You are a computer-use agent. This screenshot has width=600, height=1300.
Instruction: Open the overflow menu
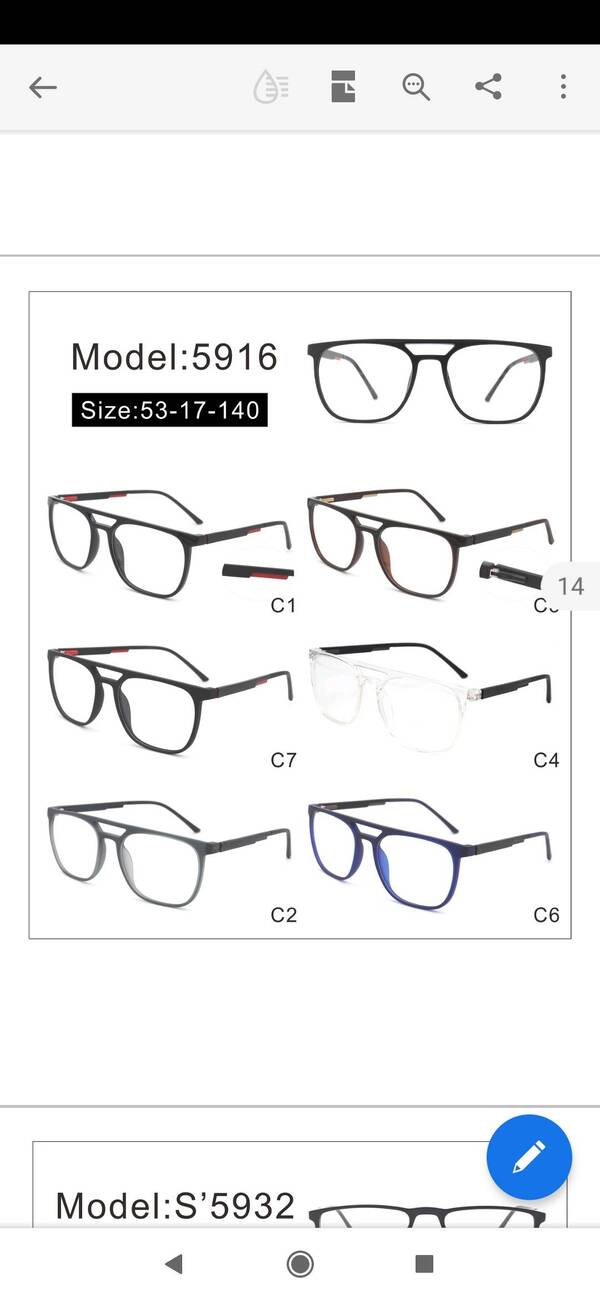[x=563, y=87]
